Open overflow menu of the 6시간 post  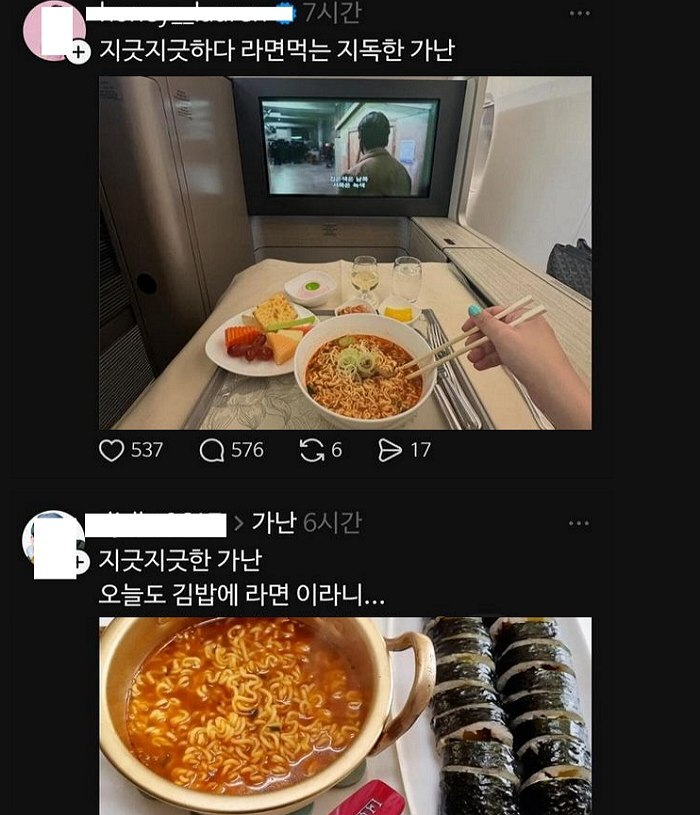coord(578,523)
